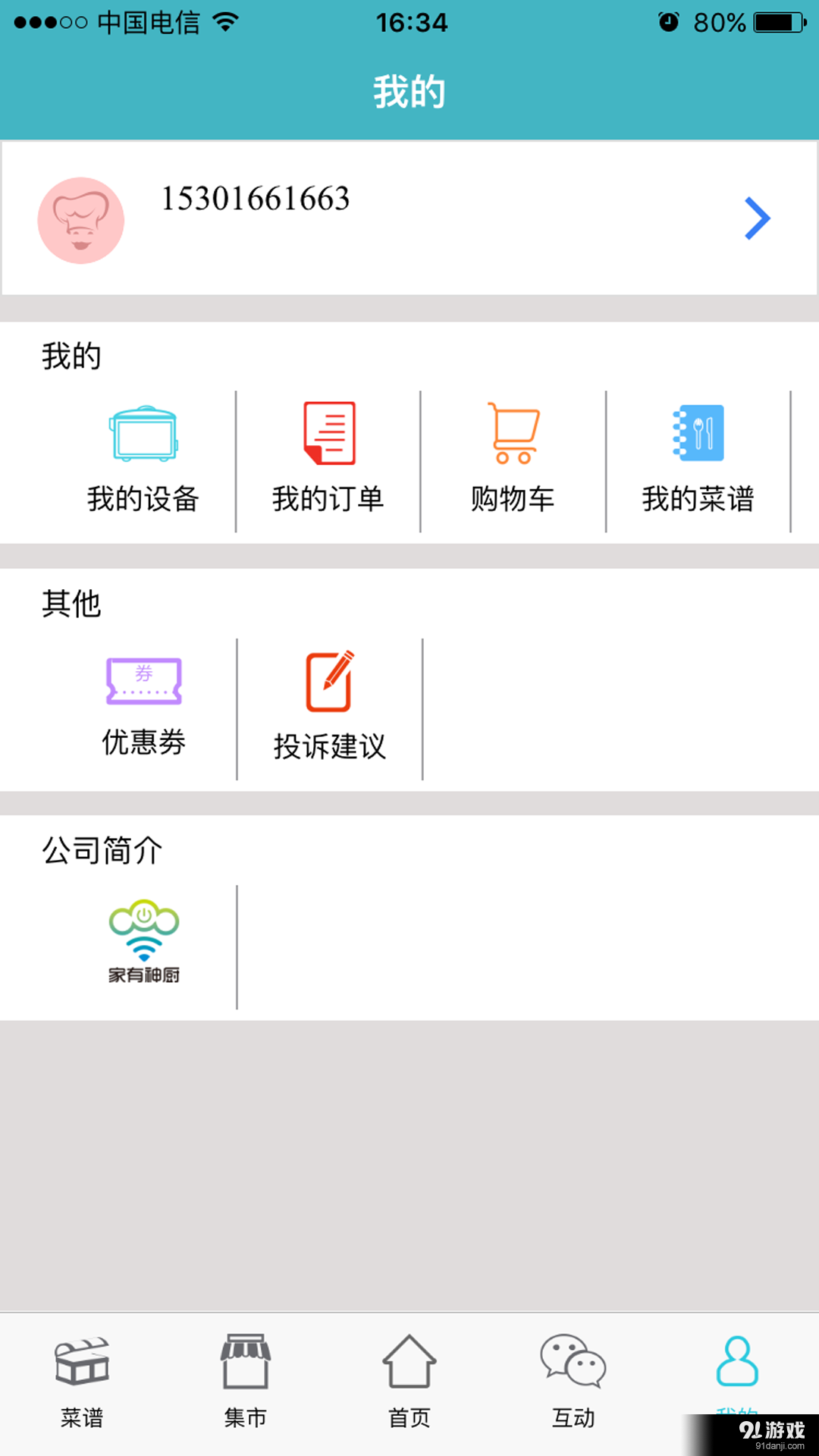819x1456 pixels.
Task: Open the 互动 interaction tab
Action: [x=573, y=1380]
